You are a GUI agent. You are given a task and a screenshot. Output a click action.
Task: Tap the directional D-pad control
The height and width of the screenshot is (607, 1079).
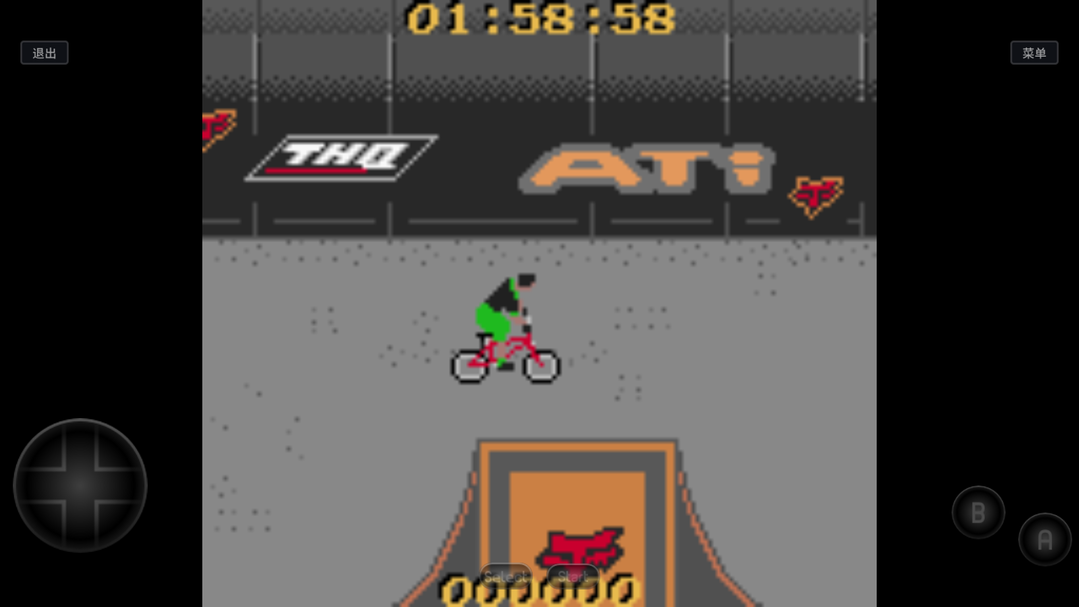coord(80,485)
